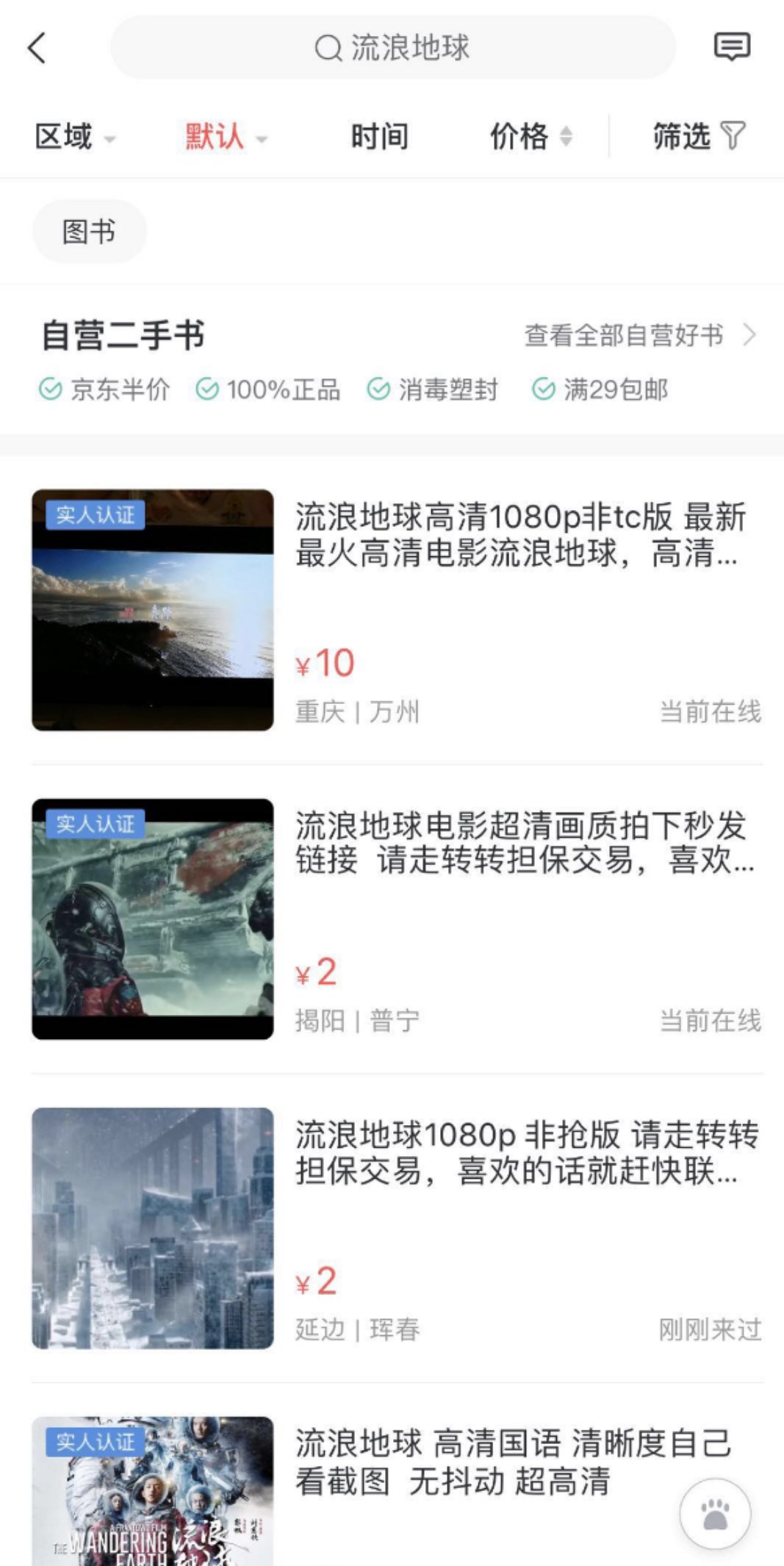Select the 图书 category chip
The image size is (784, 1566).
coord(89,231)
